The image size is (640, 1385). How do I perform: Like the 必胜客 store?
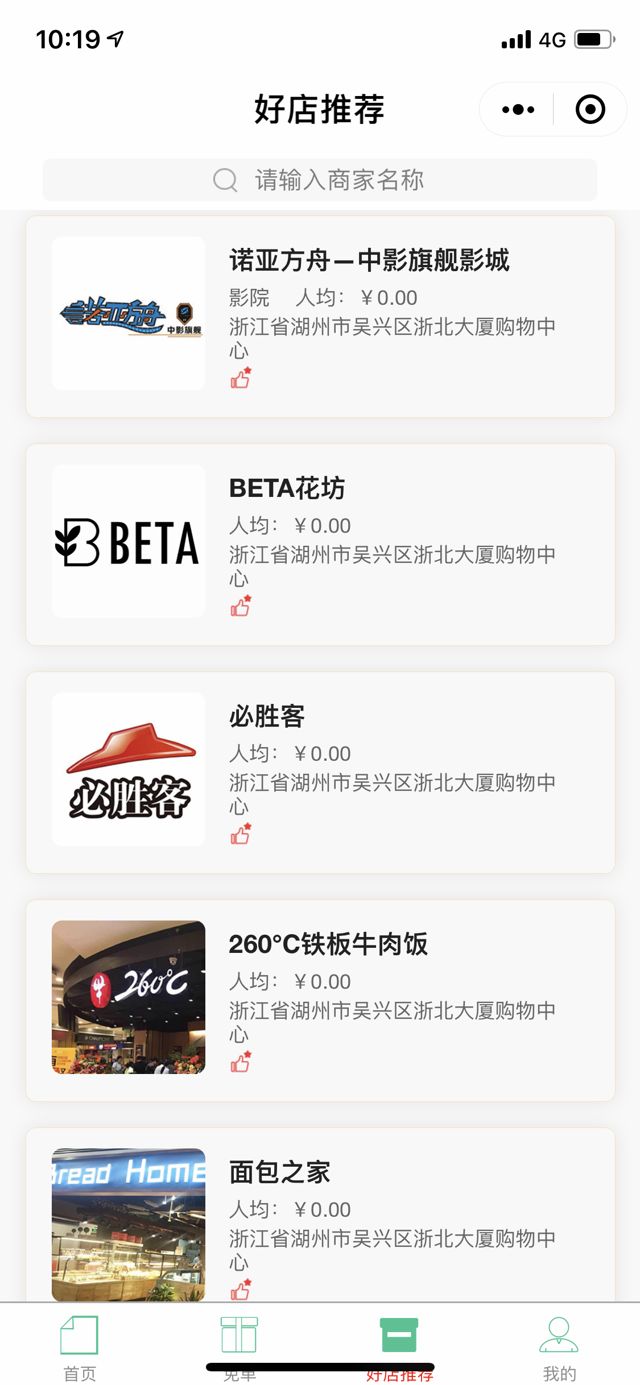click(x=241, y=834)
